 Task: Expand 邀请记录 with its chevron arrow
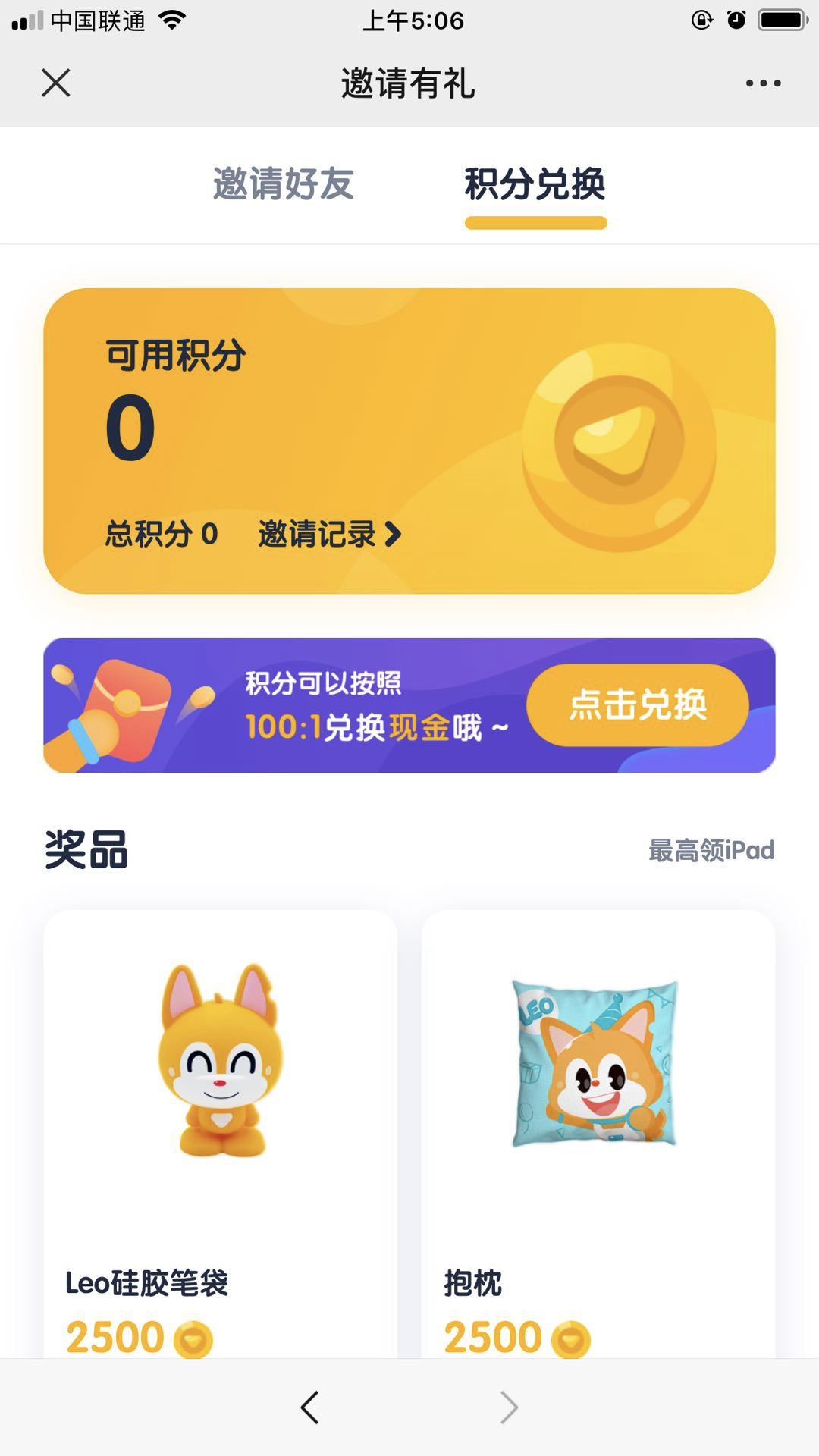click(392, 535)
